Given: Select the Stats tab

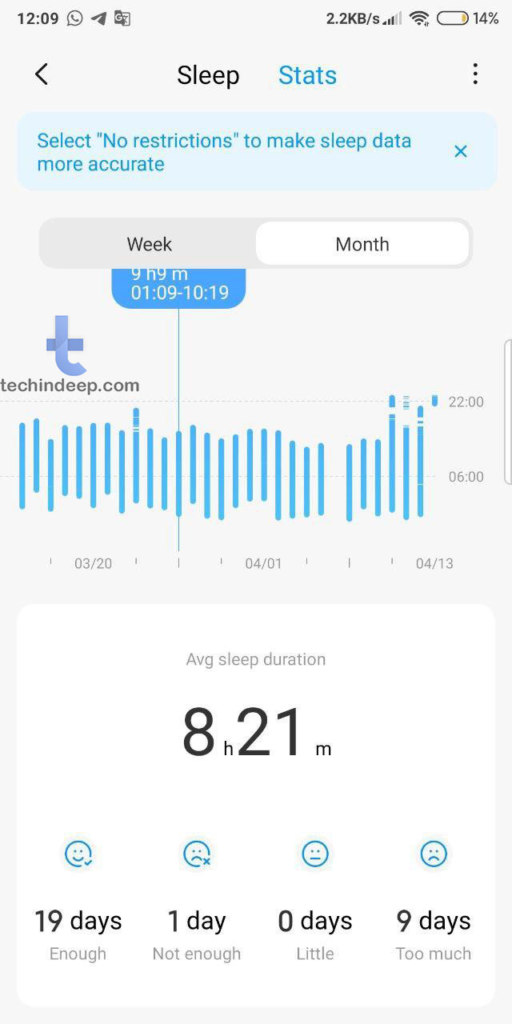Looking at the screenshot, I should pyautogui.click(x=308, y=75).
